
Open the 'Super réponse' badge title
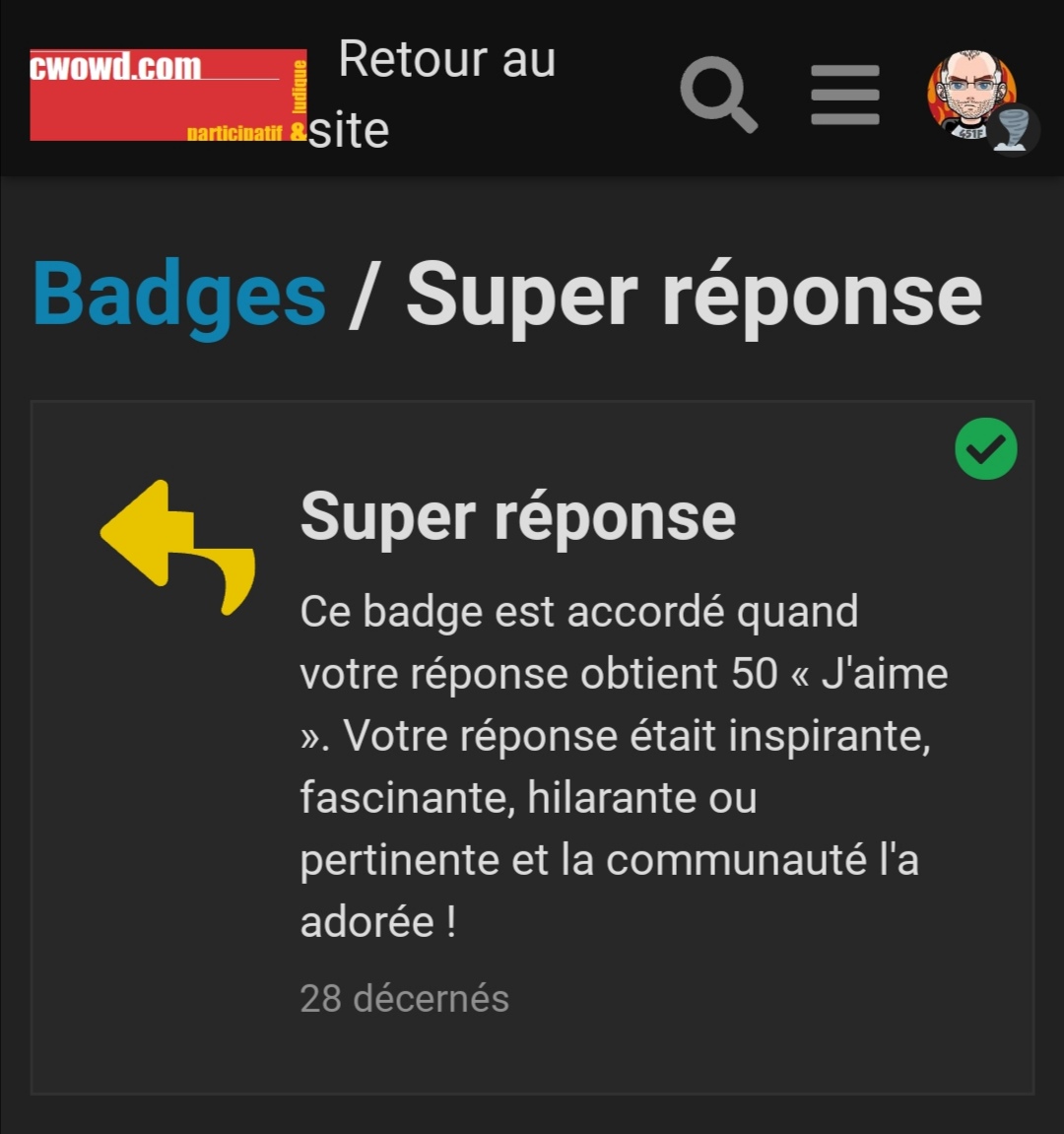click(x=517, y=516)
